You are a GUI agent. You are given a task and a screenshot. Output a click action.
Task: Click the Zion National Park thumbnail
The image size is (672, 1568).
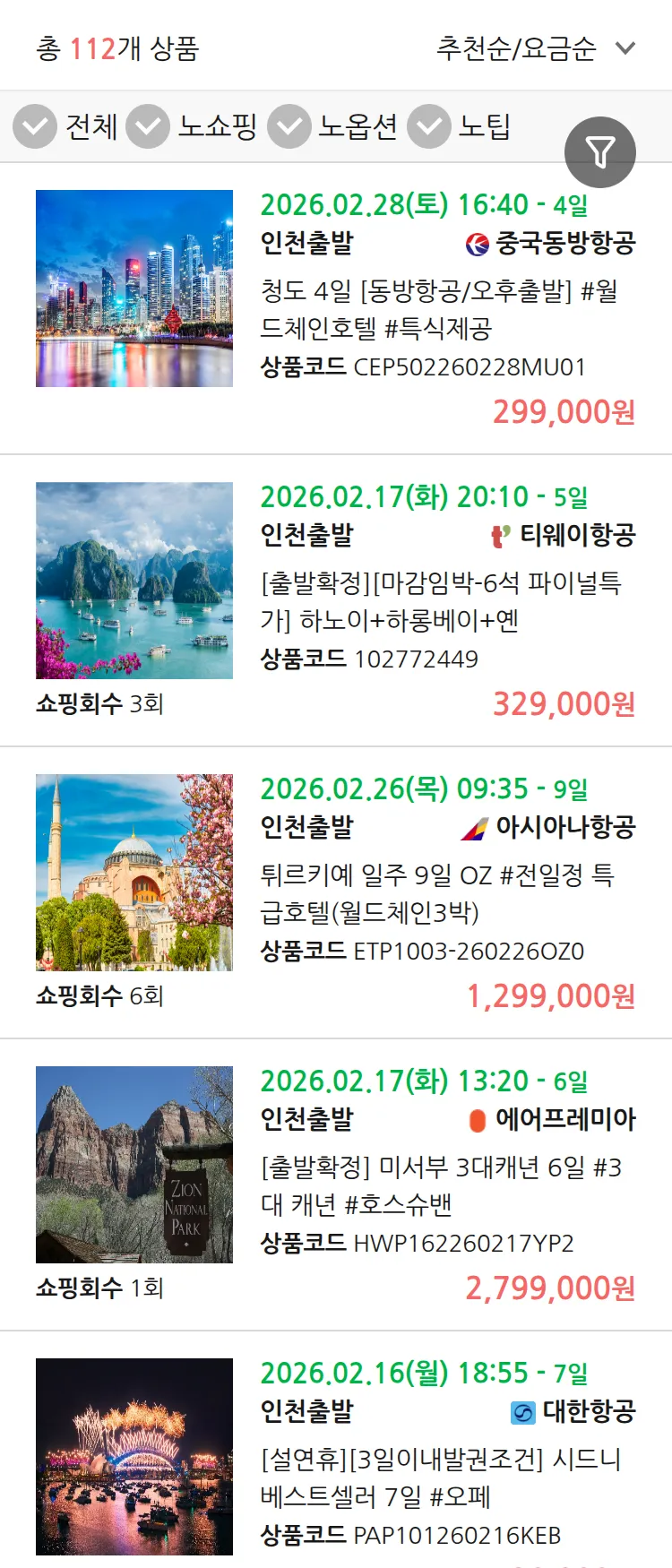click(134, 1164)
